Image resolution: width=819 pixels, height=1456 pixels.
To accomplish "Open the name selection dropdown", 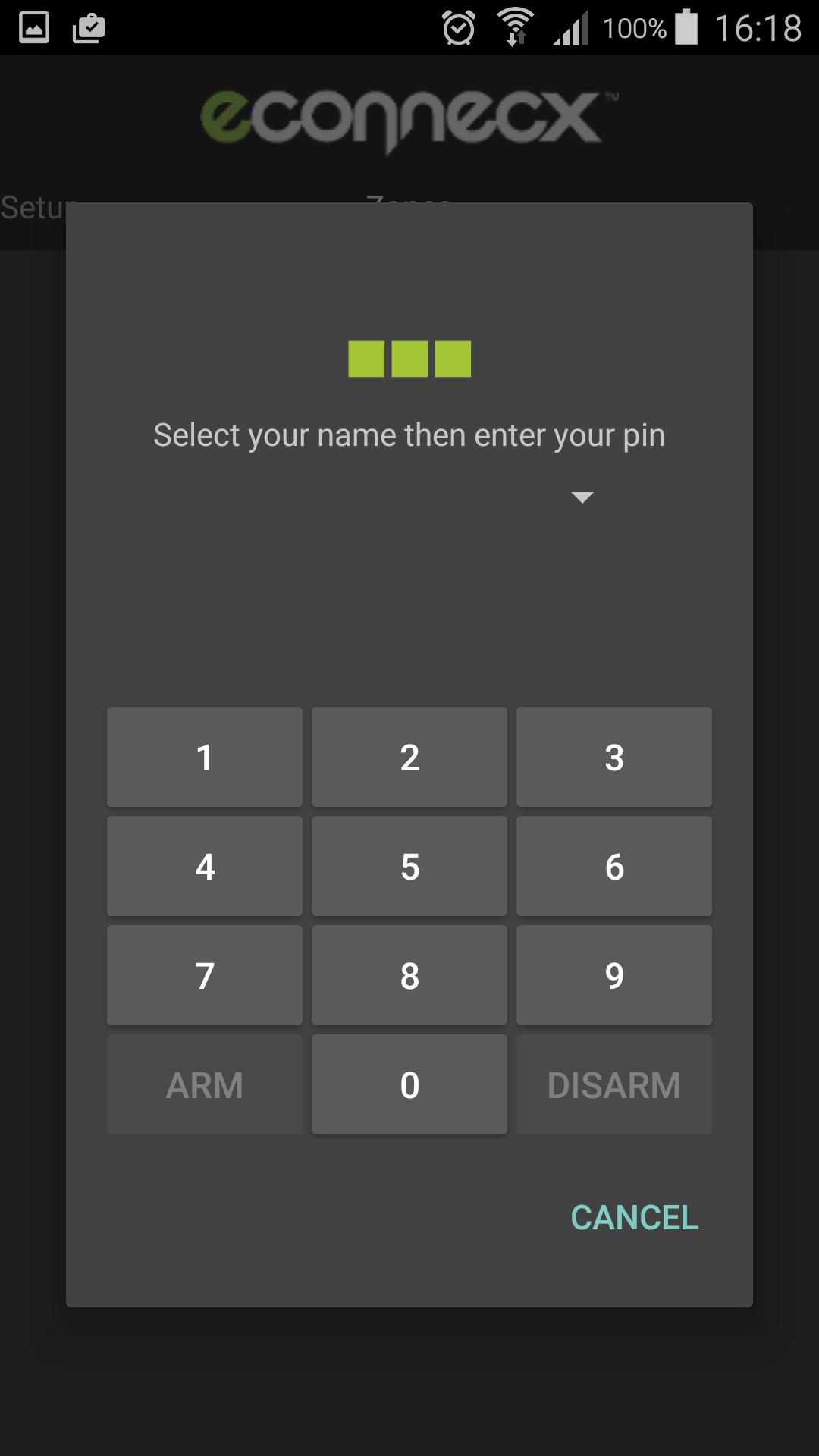I will pos(582,497).
